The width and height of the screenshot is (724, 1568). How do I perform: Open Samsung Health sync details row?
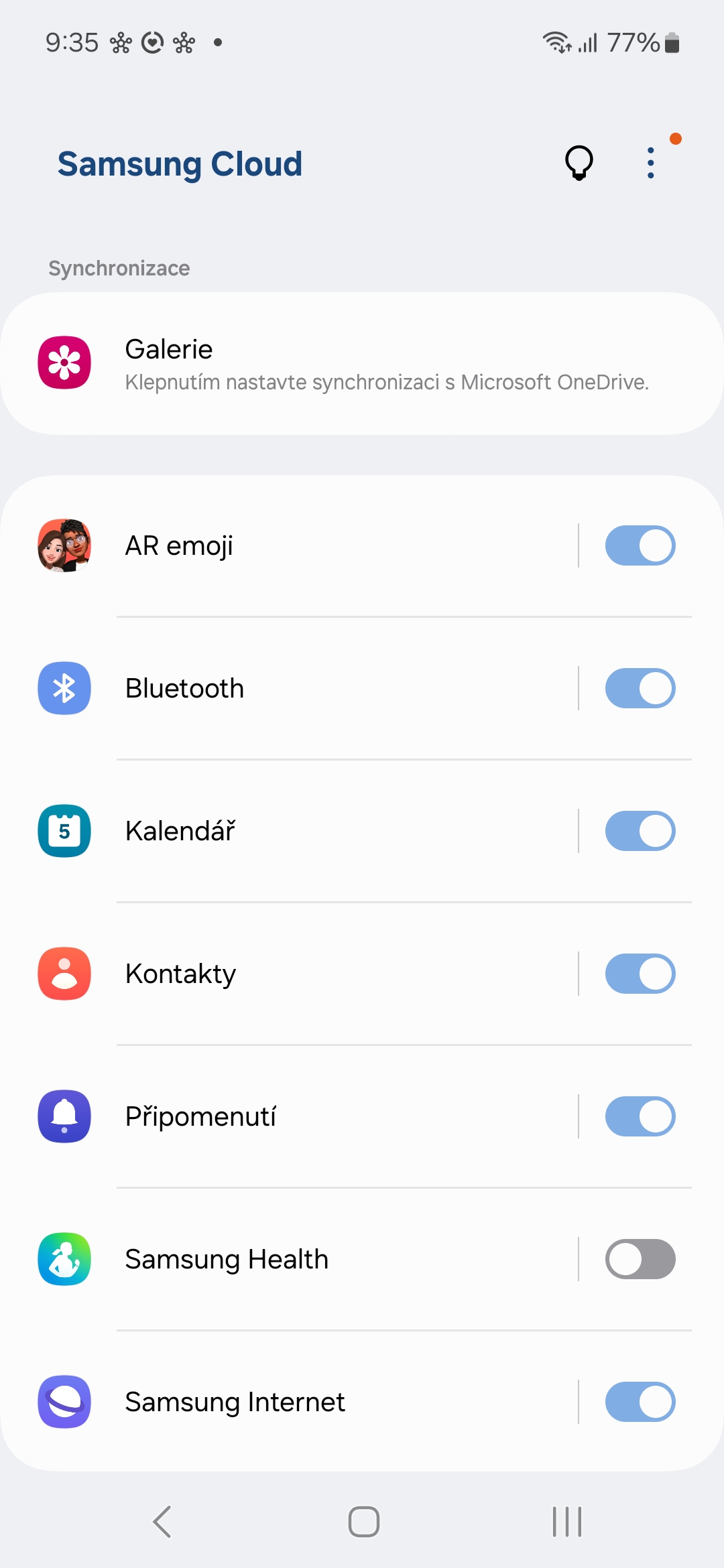[x=288, y=1259]
